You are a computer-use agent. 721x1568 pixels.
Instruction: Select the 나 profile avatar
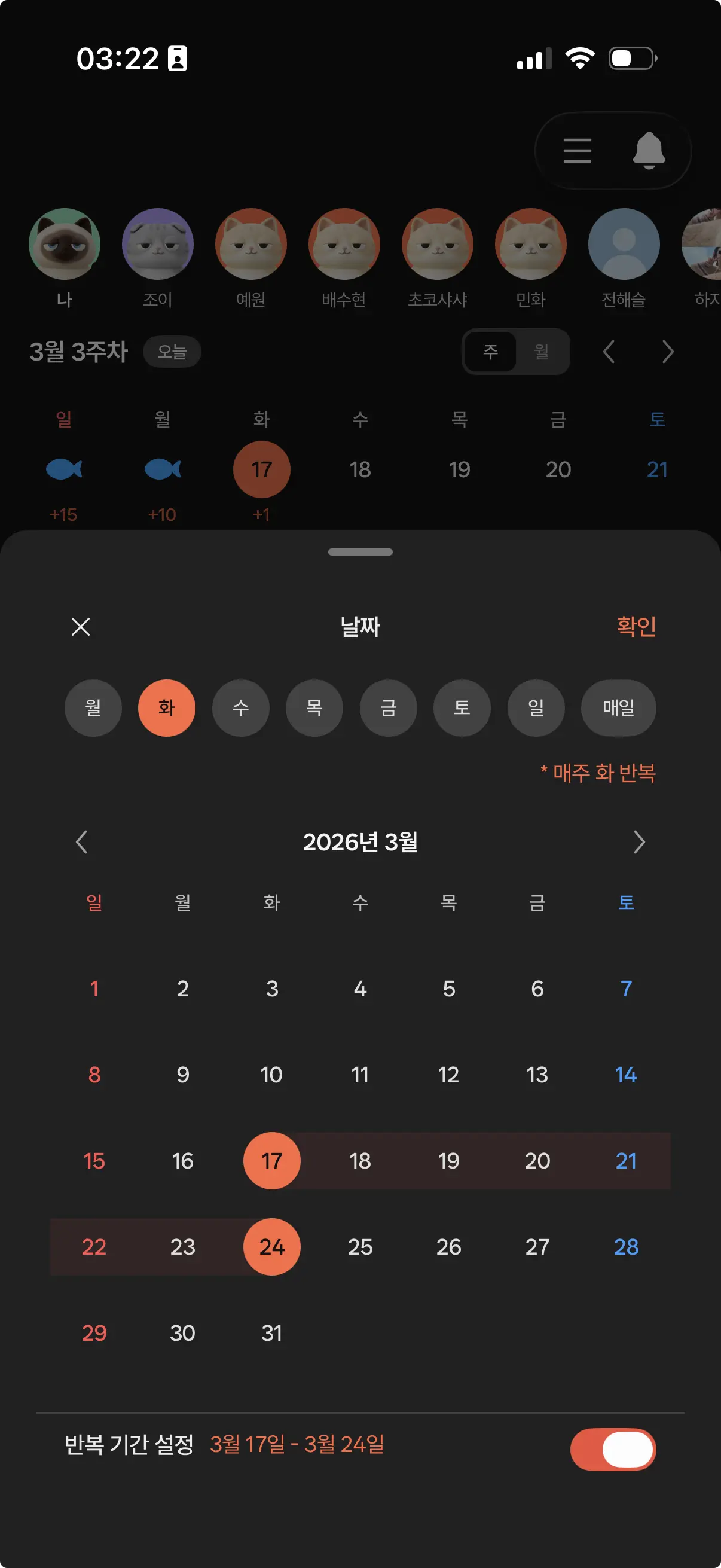pyautogui.click(x=65, y=244)
